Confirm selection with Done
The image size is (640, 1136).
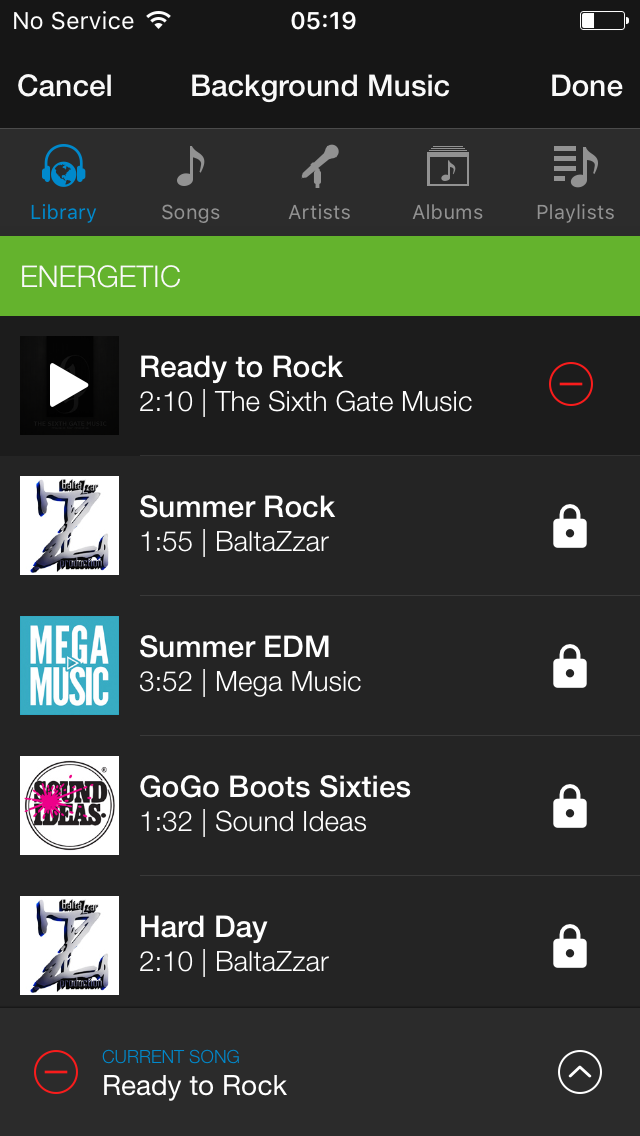pos(586,86)
